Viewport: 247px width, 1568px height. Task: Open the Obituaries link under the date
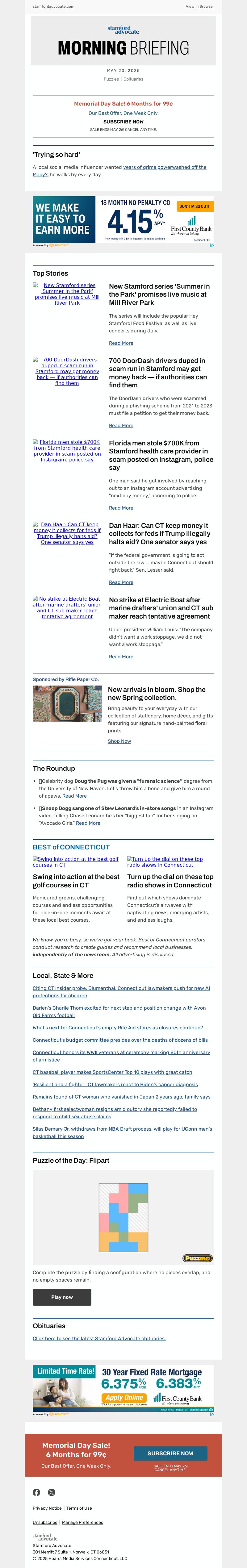pos(133,79)
